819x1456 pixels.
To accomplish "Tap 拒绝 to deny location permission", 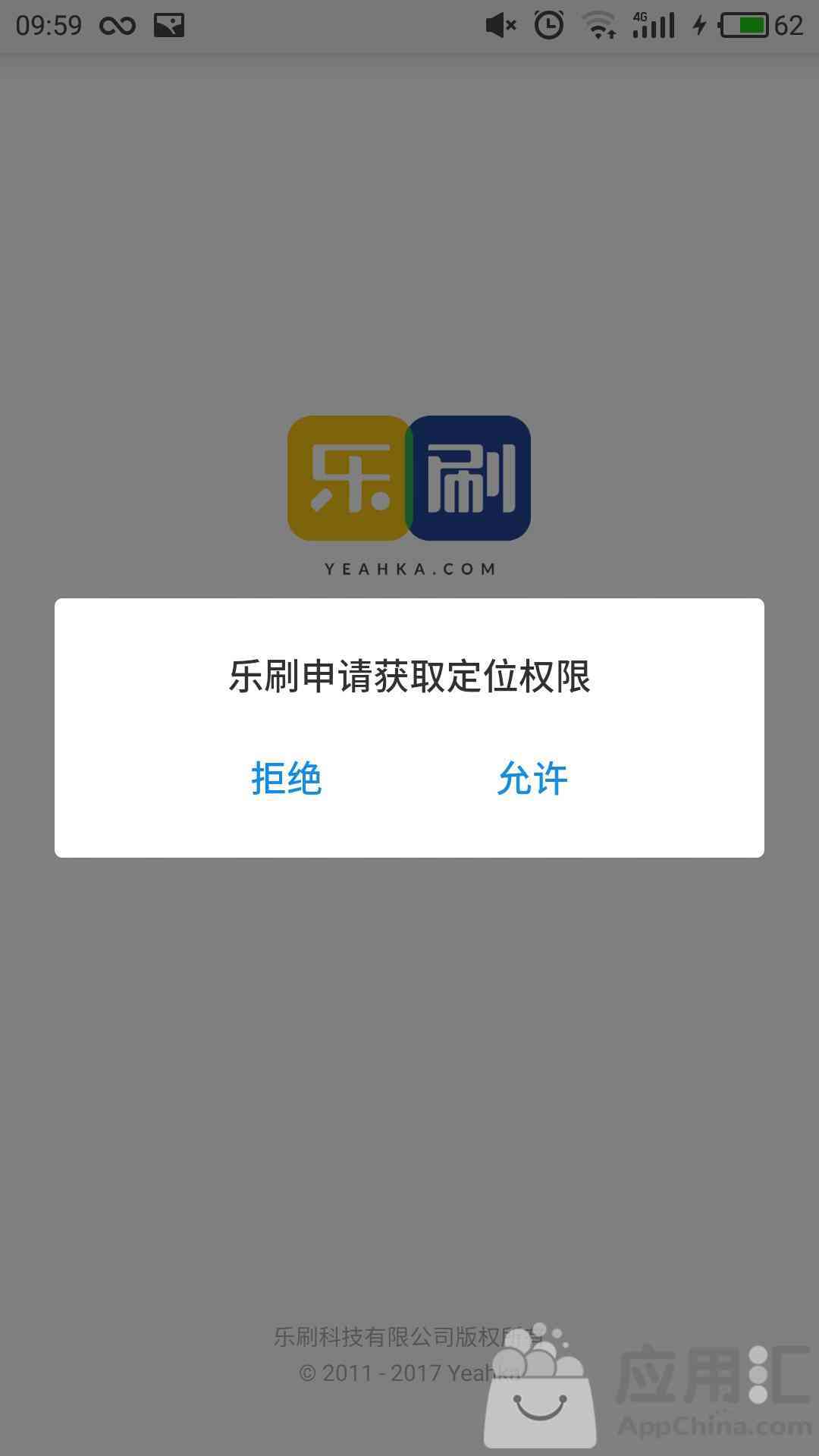I will [x=287, y=778].
